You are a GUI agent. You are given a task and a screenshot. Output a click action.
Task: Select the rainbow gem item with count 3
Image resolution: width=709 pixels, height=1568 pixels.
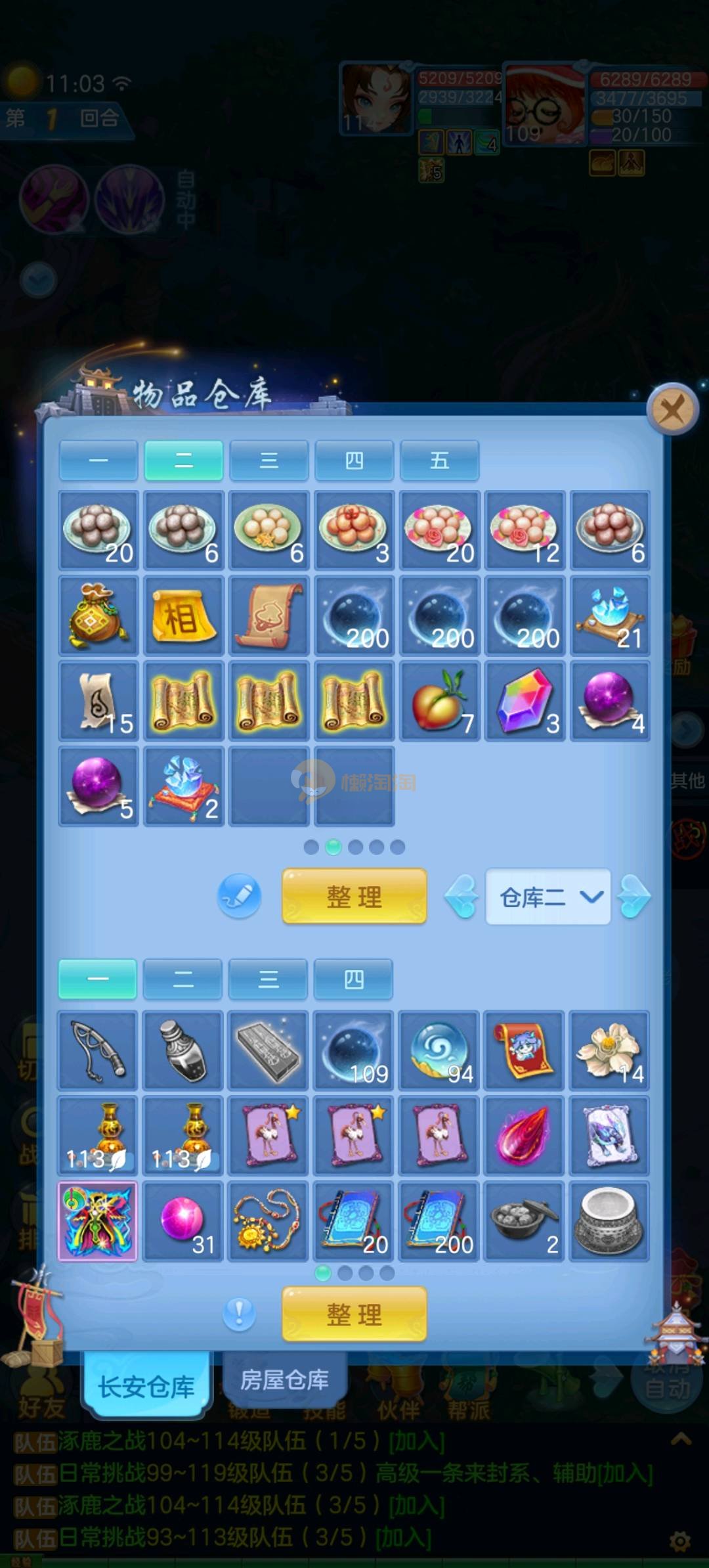click(x=525, y=701)
